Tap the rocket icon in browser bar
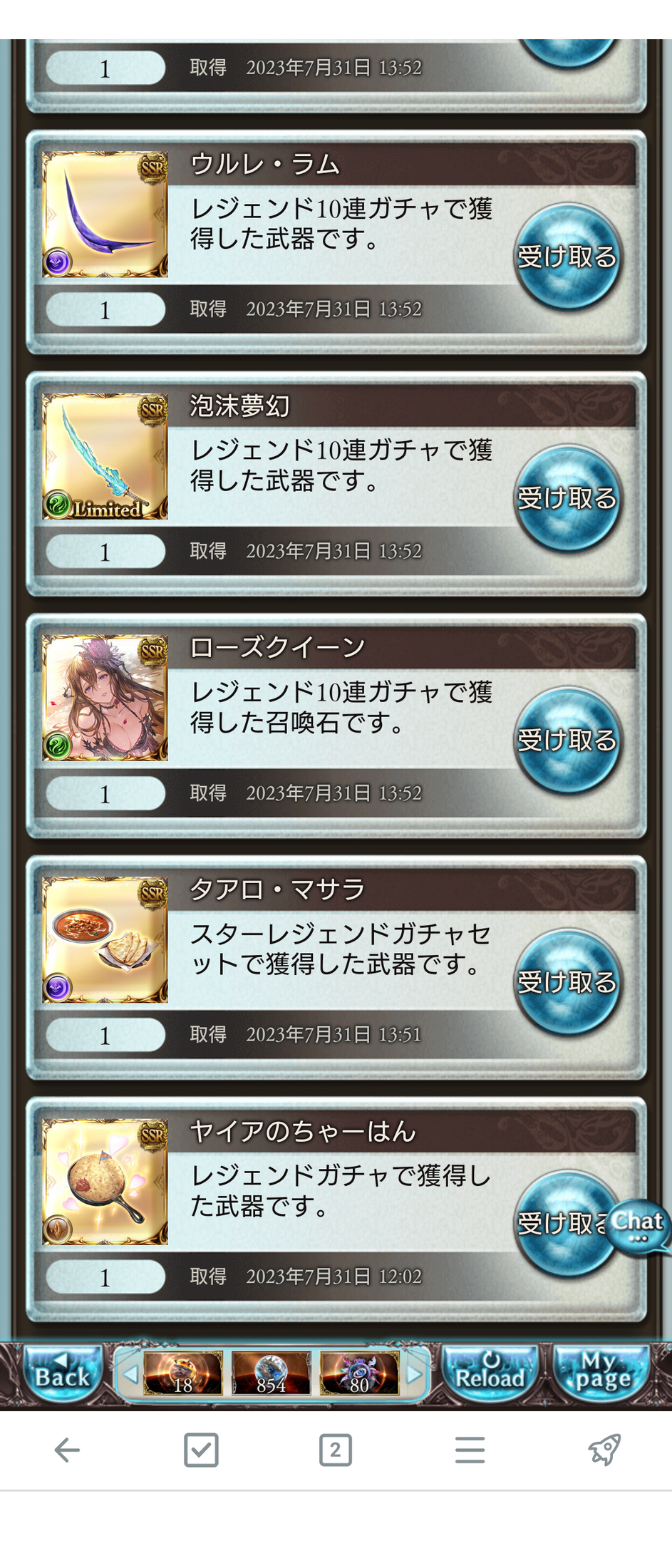Viewport: 672px width, 1568px height. [604, 1450]
